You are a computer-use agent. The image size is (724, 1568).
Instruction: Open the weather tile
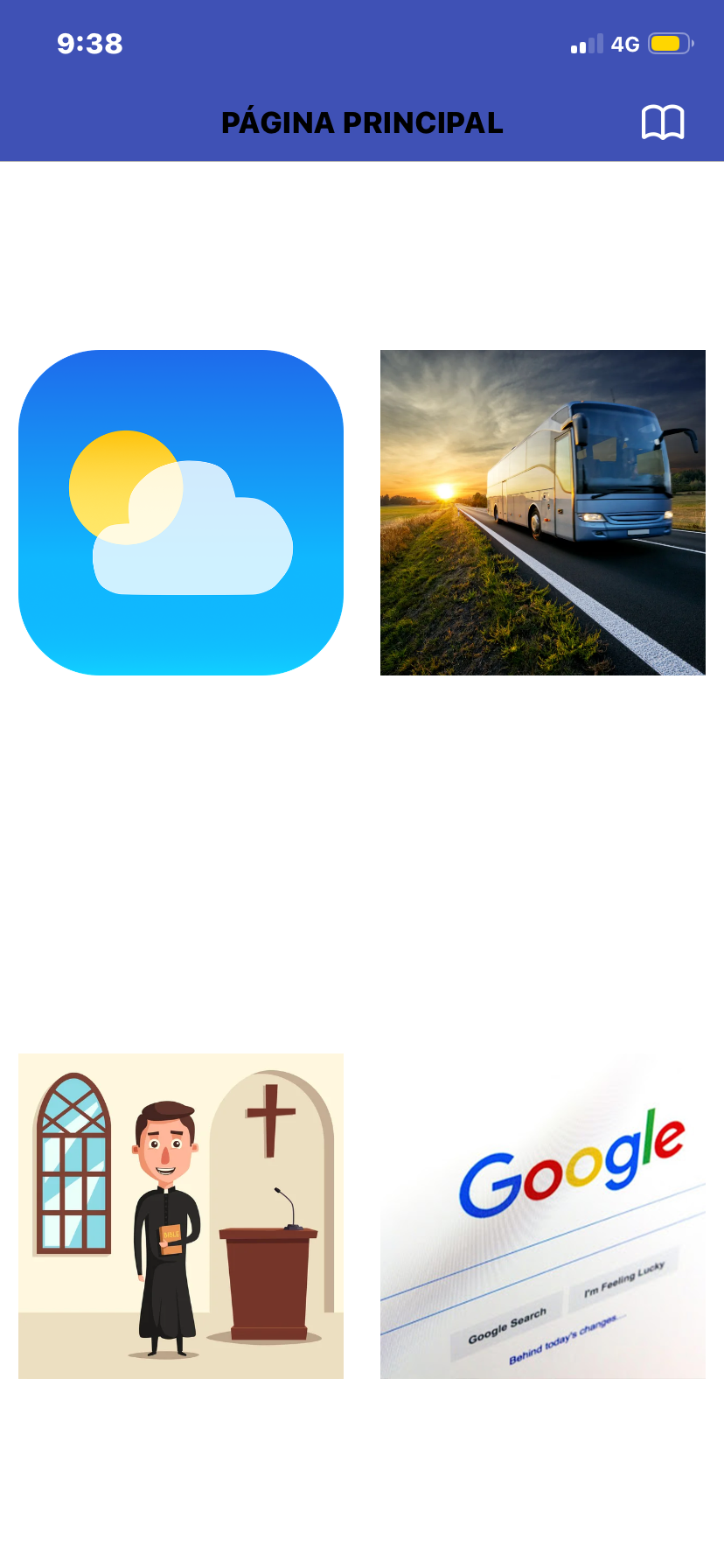181,513
